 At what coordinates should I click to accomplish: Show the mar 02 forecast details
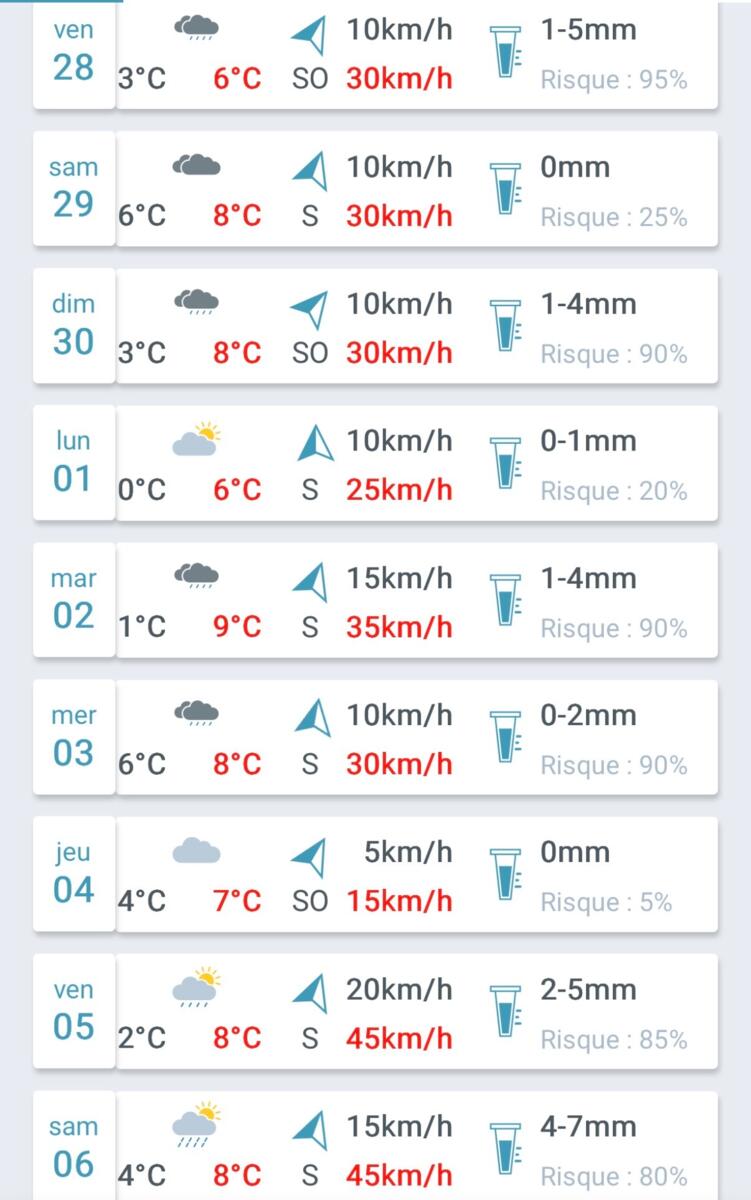click(x=375, y=601)
